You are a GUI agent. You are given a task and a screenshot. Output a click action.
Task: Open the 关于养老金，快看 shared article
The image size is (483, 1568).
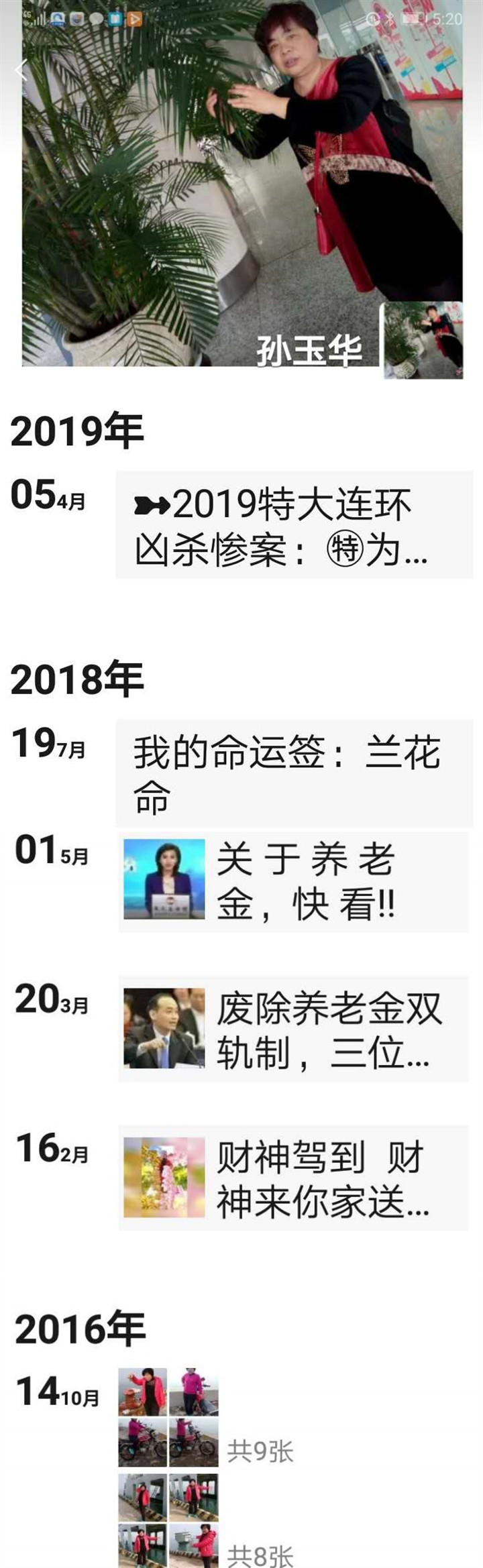pyautogui.click(x=293, y=882)
